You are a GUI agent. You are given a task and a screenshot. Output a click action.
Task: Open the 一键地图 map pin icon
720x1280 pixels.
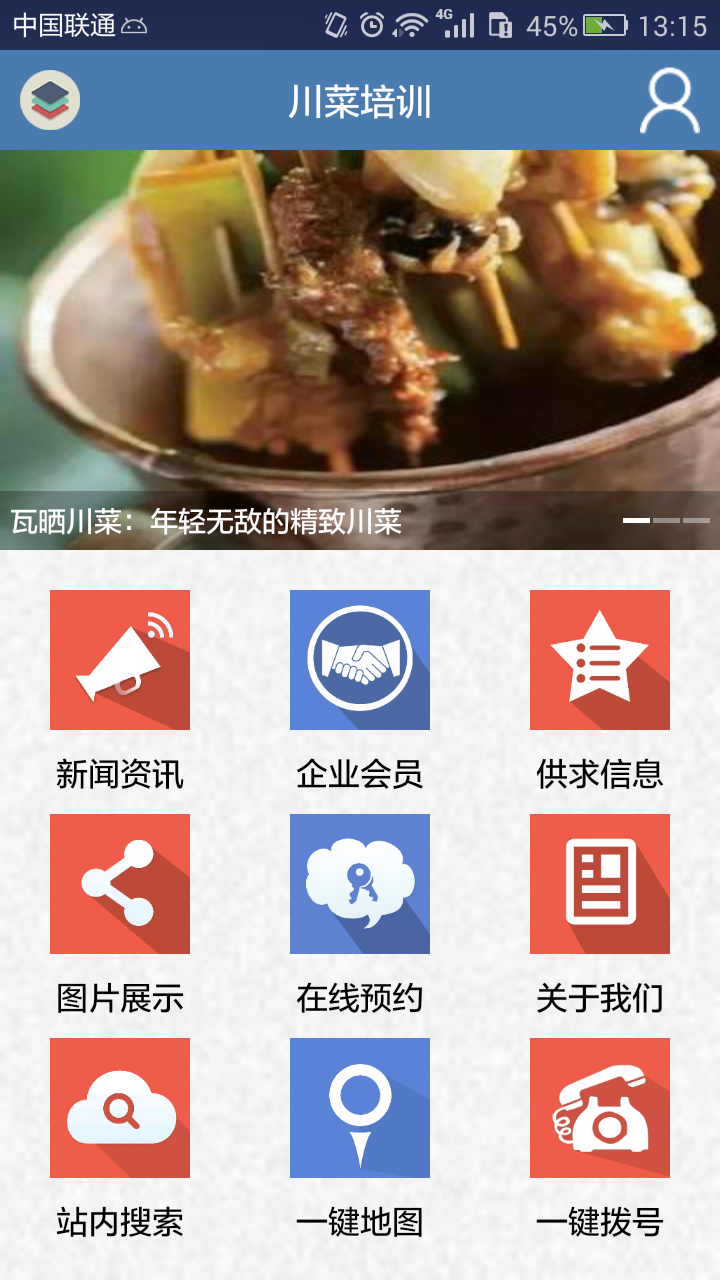(359, 1107)
